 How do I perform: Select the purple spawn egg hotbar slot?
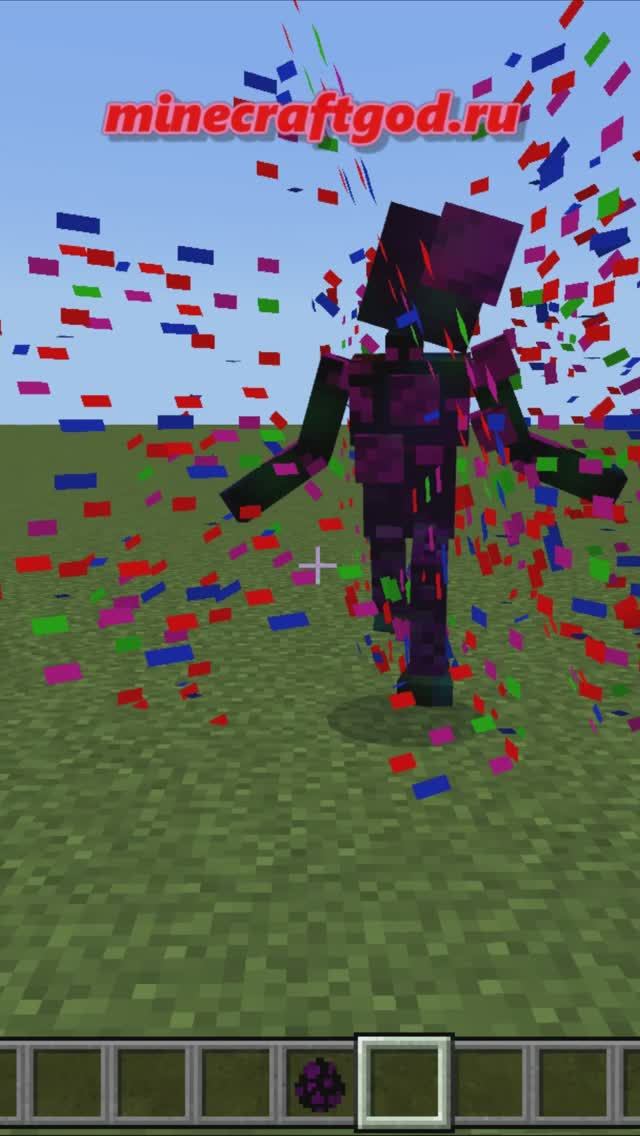pos(319,1083)
